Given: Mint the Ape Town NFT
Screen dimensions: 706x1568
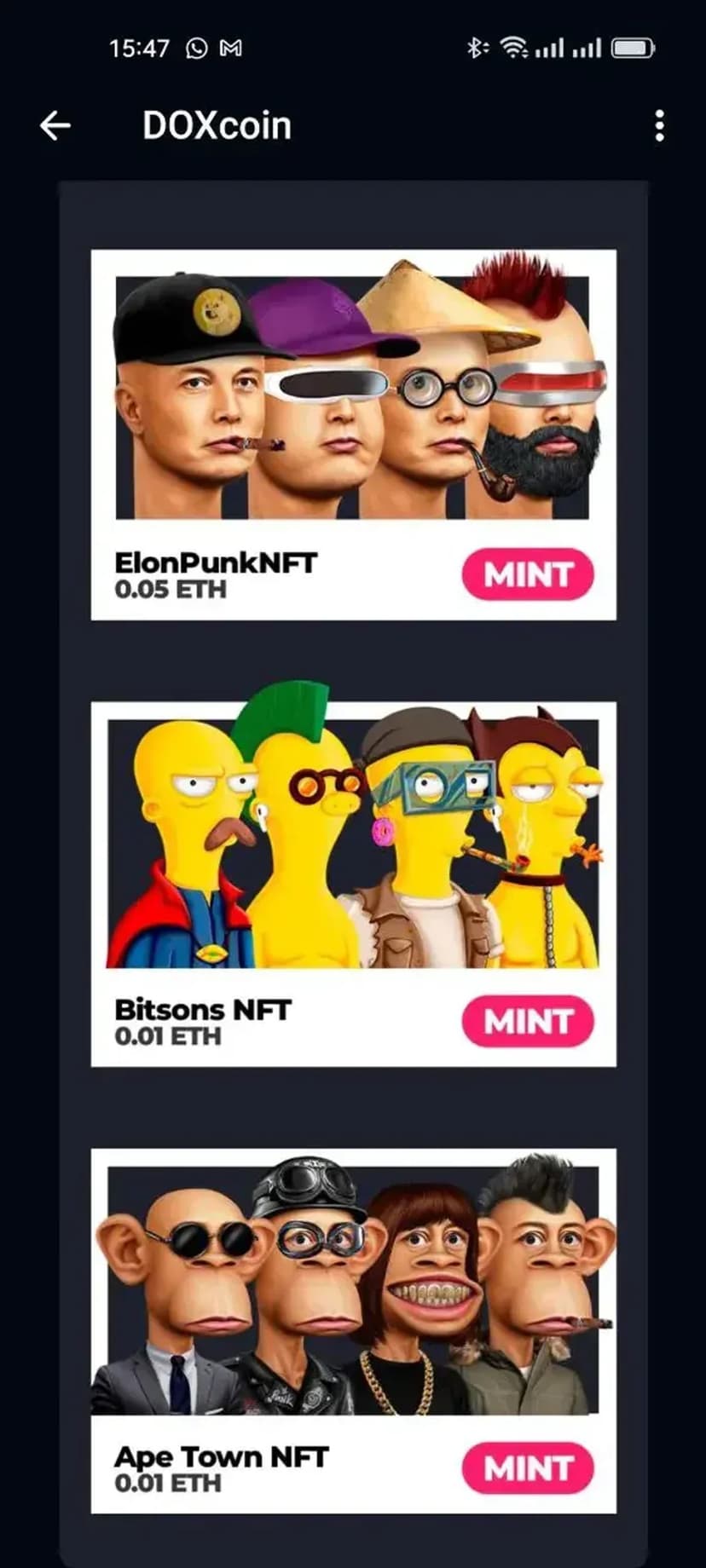Looking at the screenshot, I should pos(528,1467).
